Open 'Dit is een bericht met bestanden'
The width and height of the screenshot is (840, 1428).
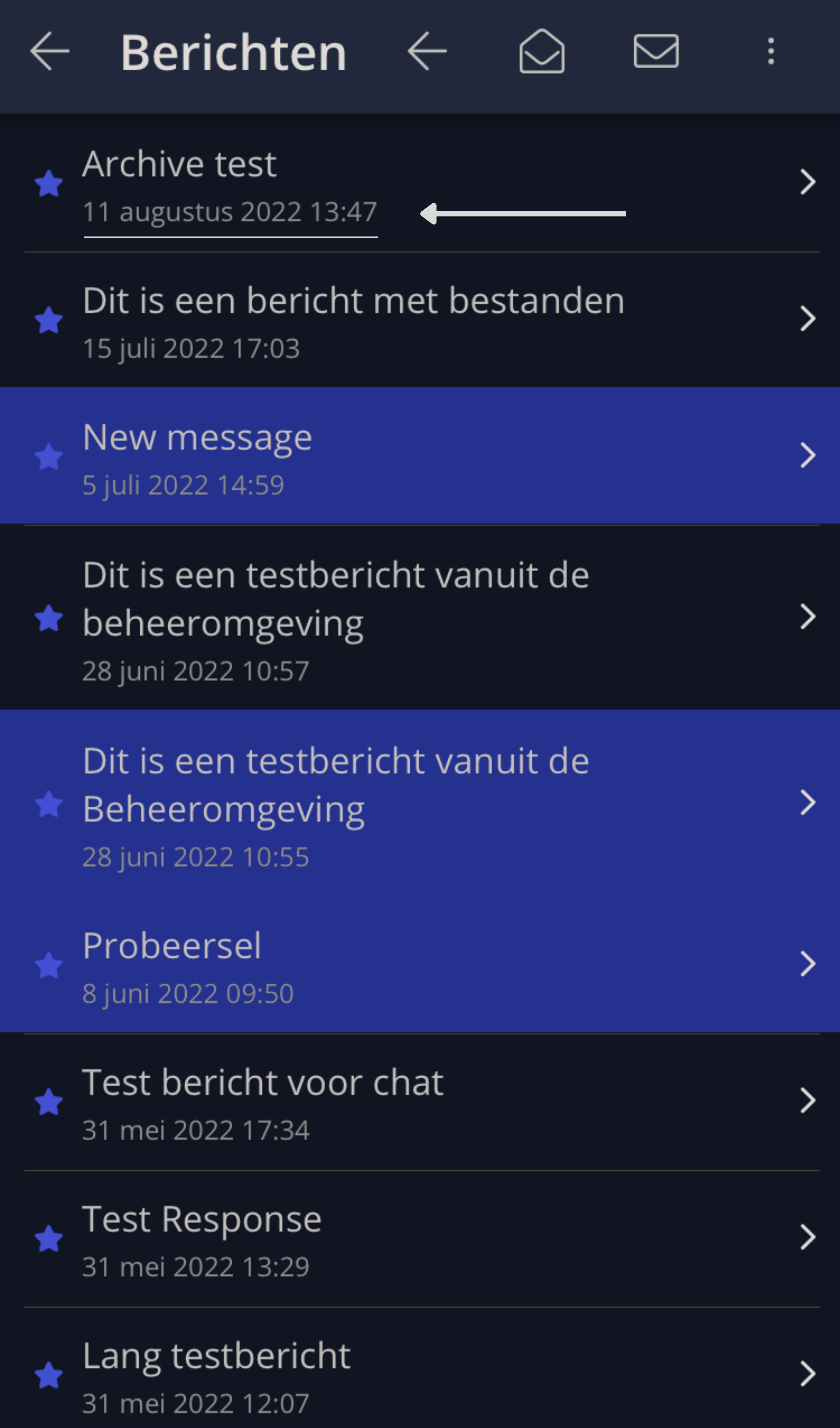(420, 319)
